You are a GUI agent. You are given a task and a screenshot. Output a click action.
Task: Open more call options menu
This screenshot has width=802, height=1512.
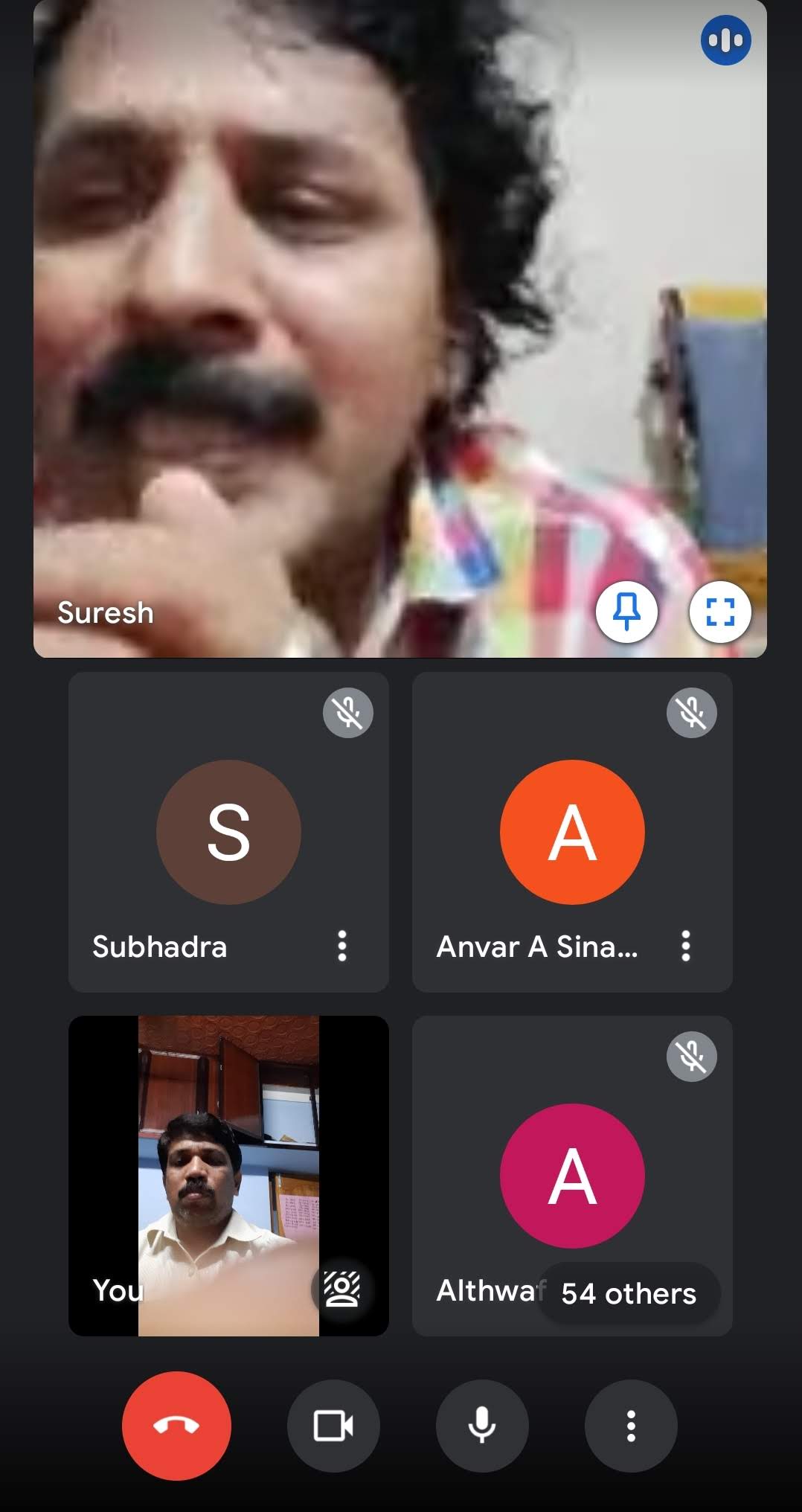point(631,1426)
